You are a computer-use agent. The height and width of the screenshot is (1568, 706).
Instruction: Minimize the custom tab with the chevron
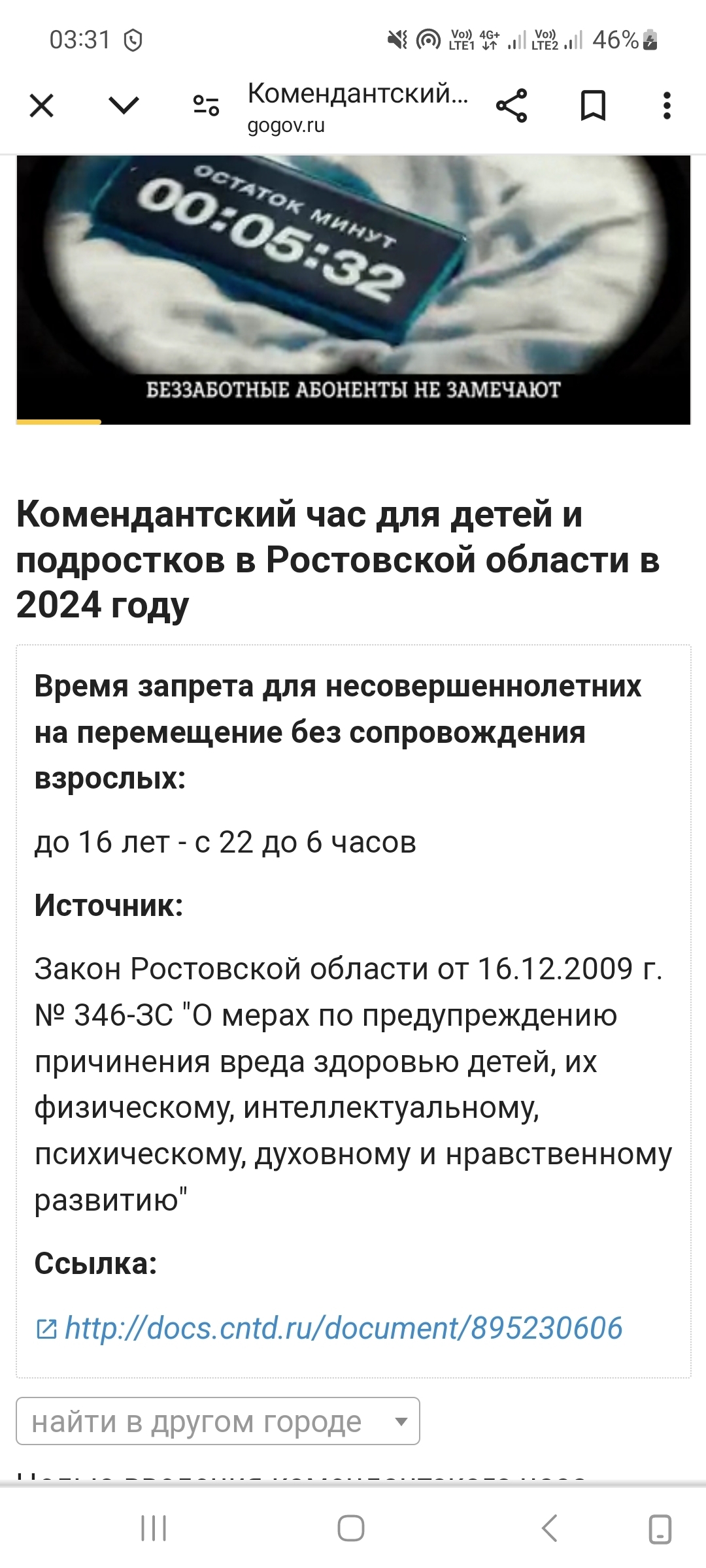pyautogui.click(x=124, y=105)
